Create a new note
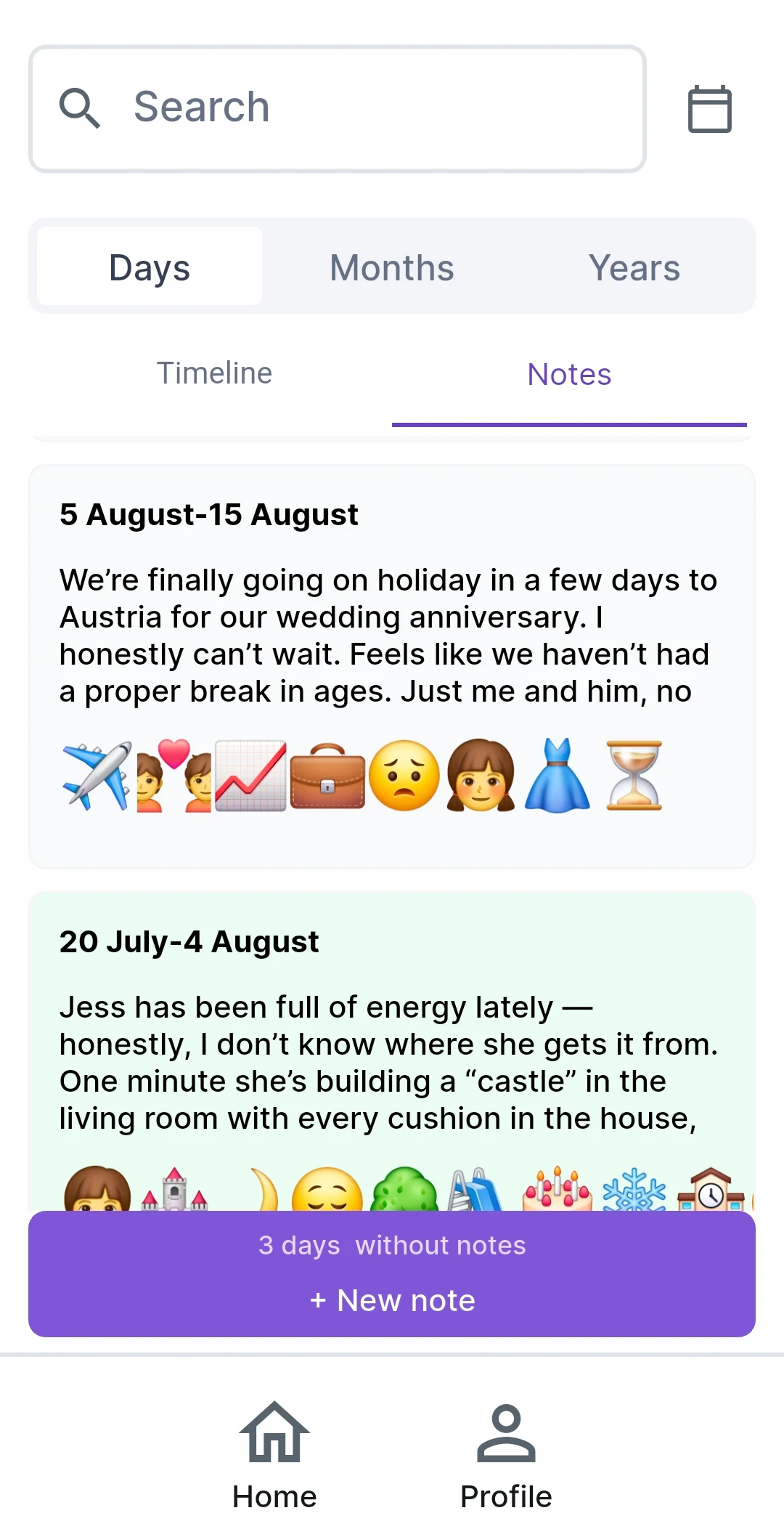 (392, 1300)
